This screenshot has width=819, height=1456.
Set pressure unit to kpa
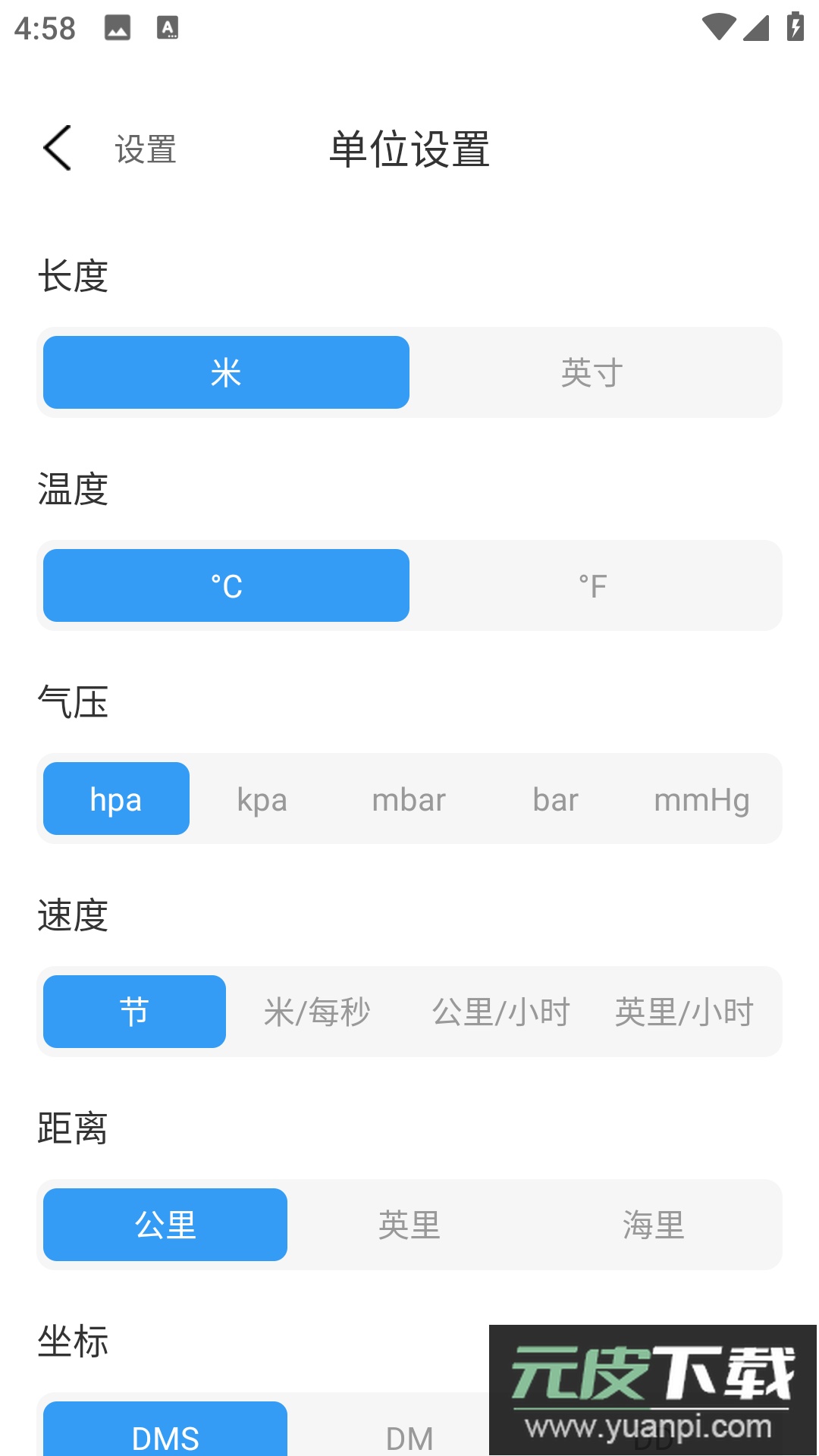tap(262, 799)
